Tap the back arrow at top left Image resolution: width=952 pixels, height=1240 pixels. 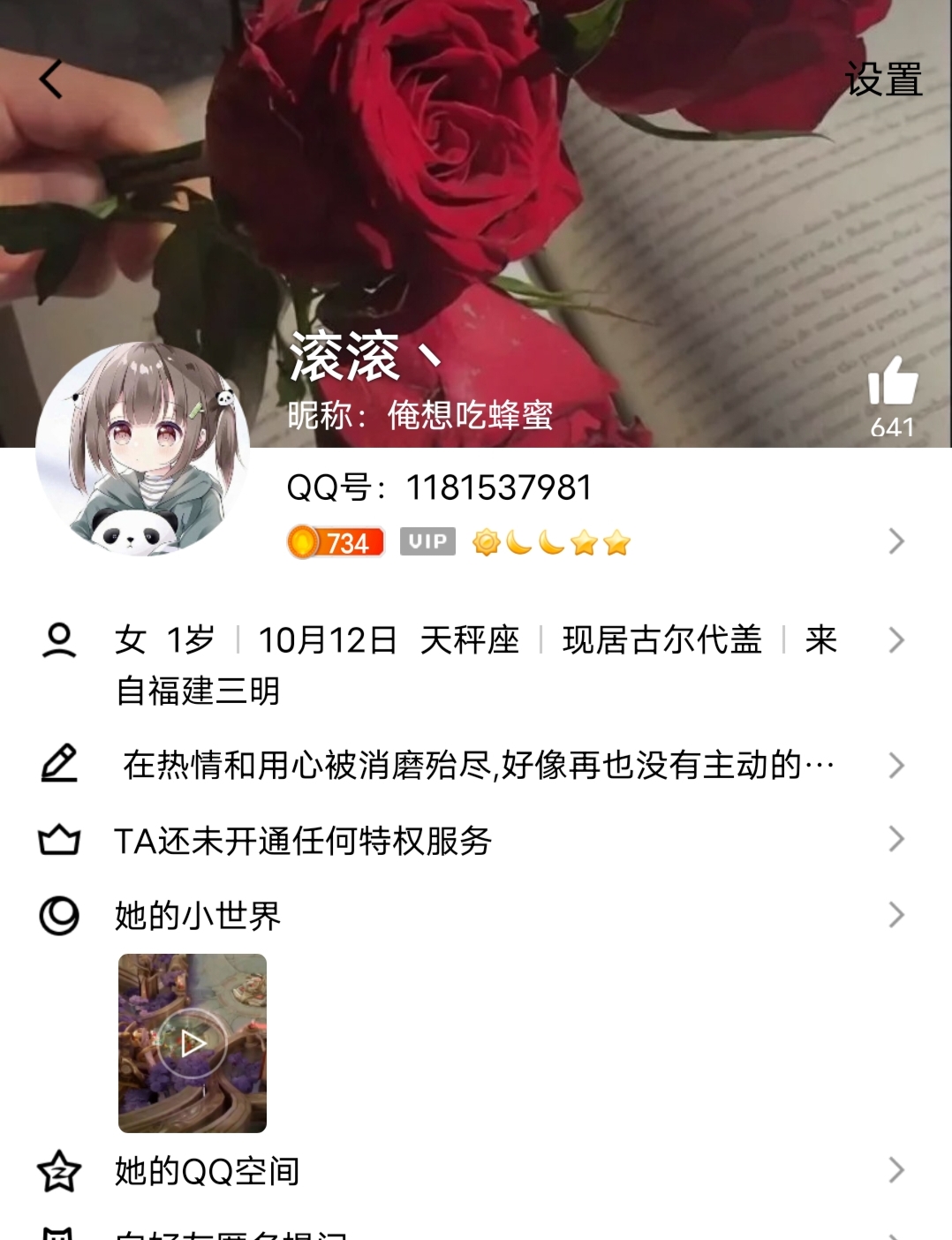[x=50, y=79]
